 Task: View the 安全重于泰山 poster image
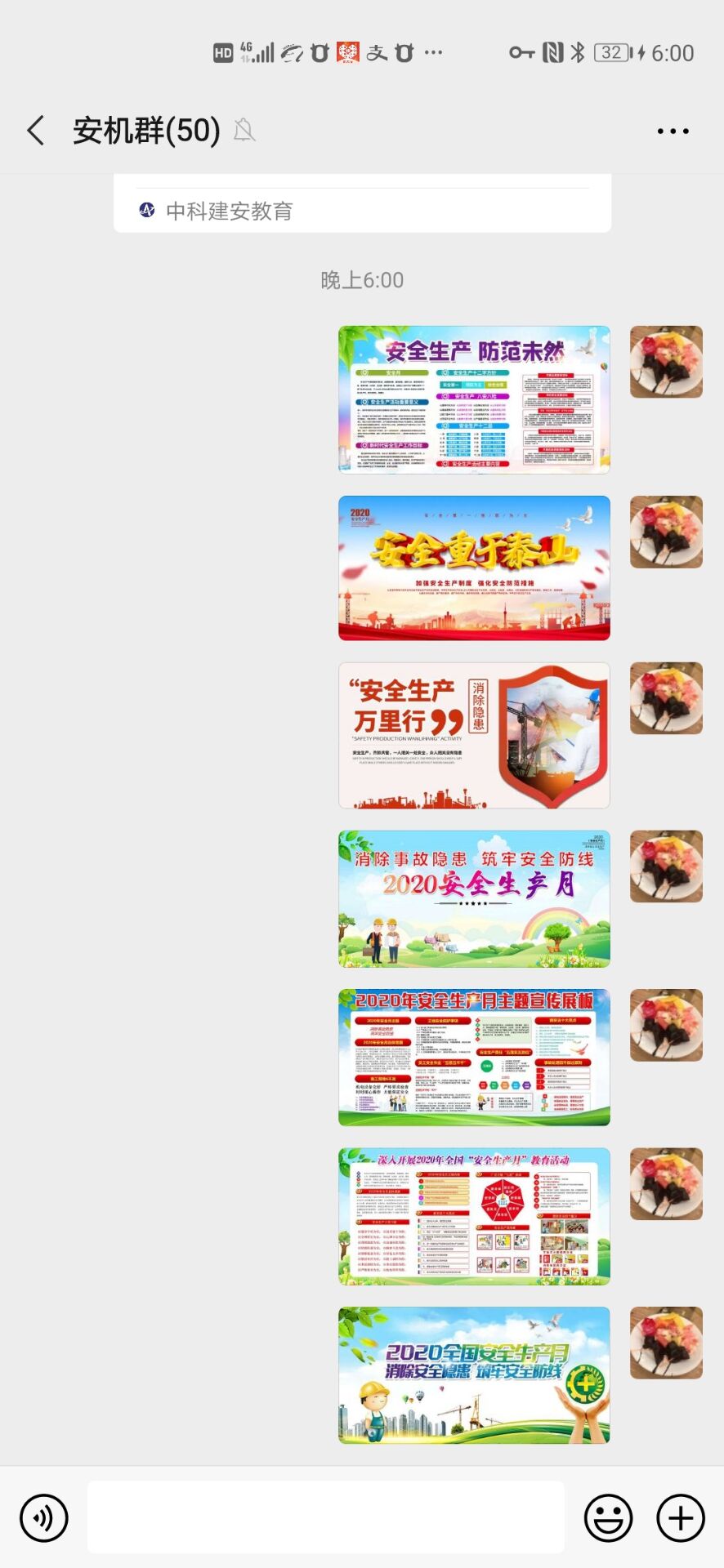coord(474,568)
